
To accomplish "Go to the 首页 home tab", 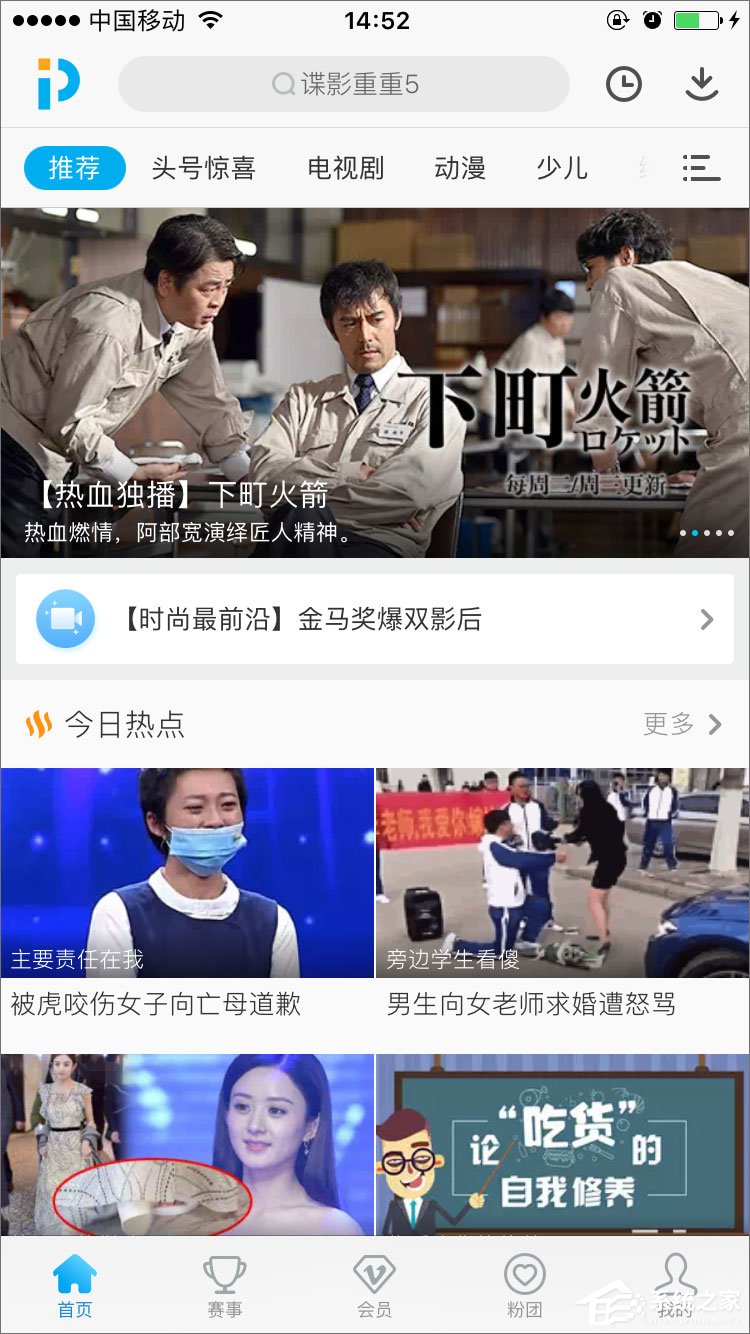I will [75, 1286].
